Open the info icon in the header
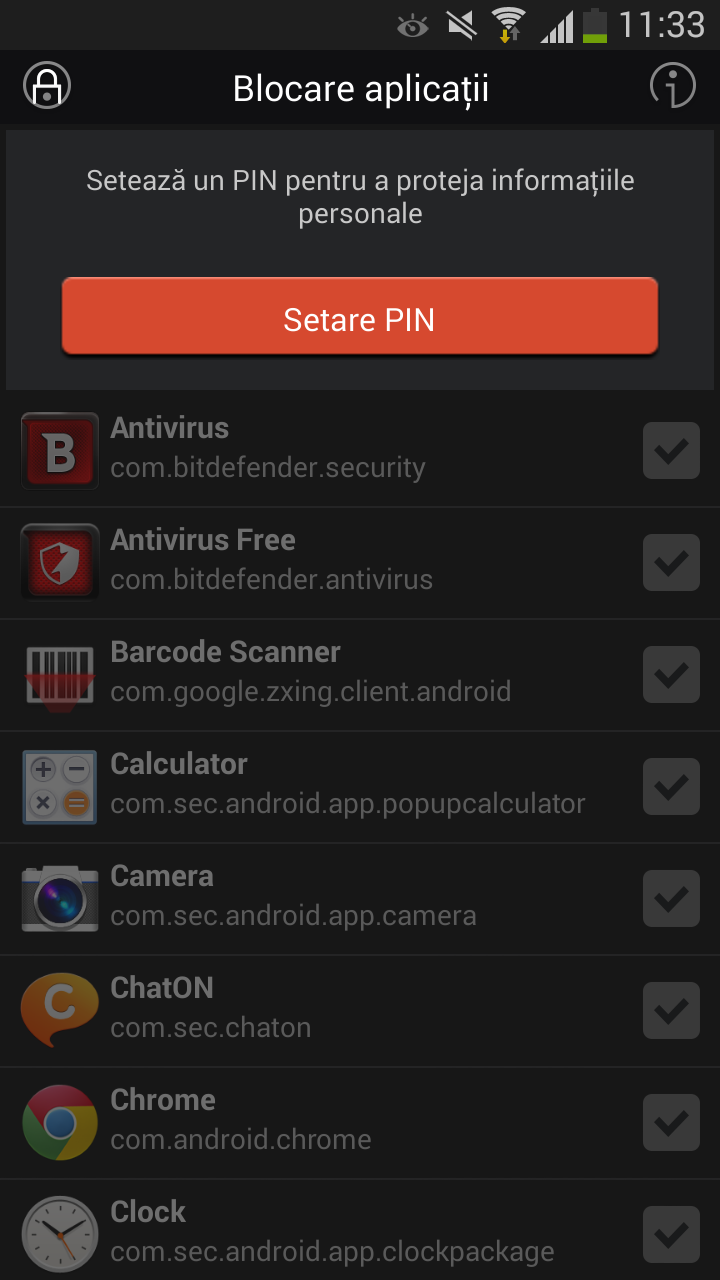 [672, 87]
